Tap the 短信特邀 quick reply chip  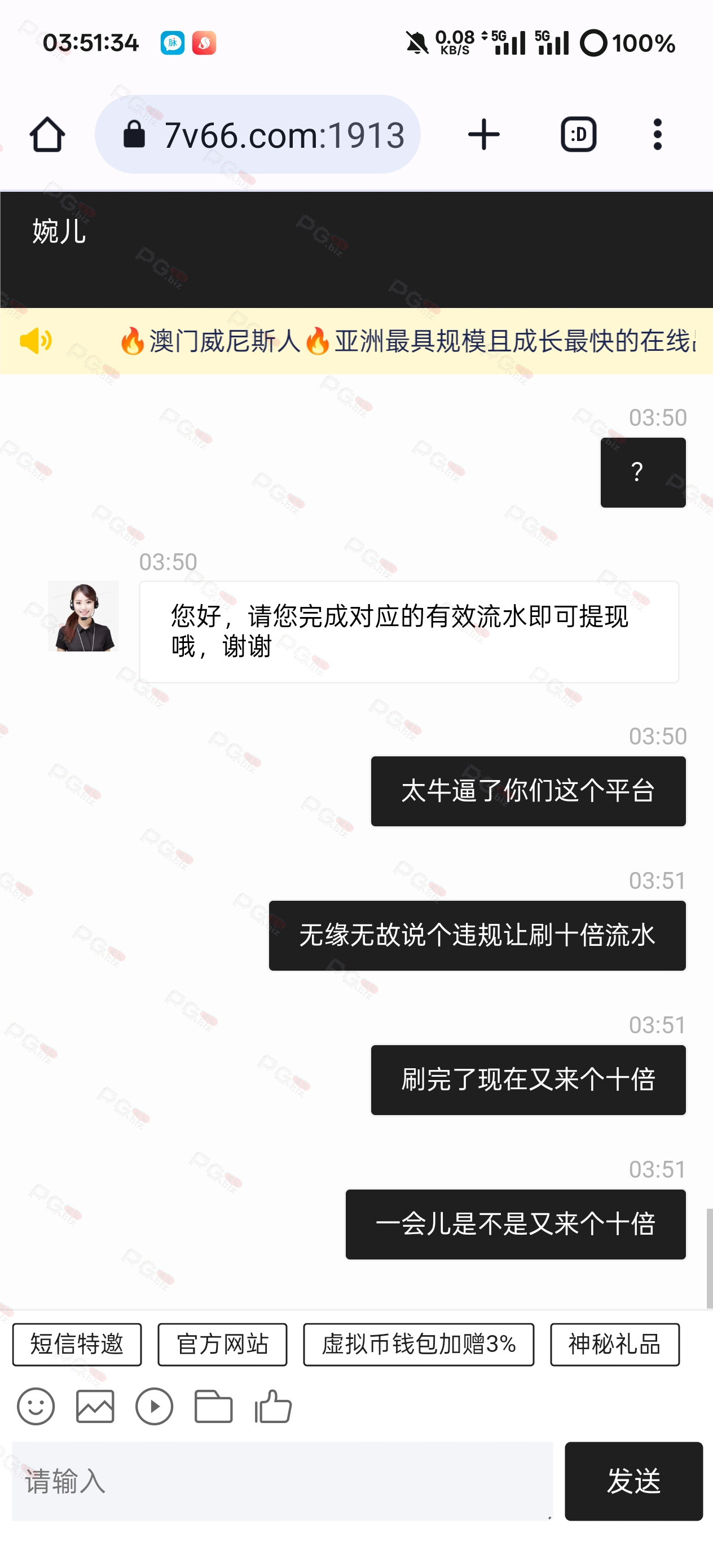(x=77, y=1344)
